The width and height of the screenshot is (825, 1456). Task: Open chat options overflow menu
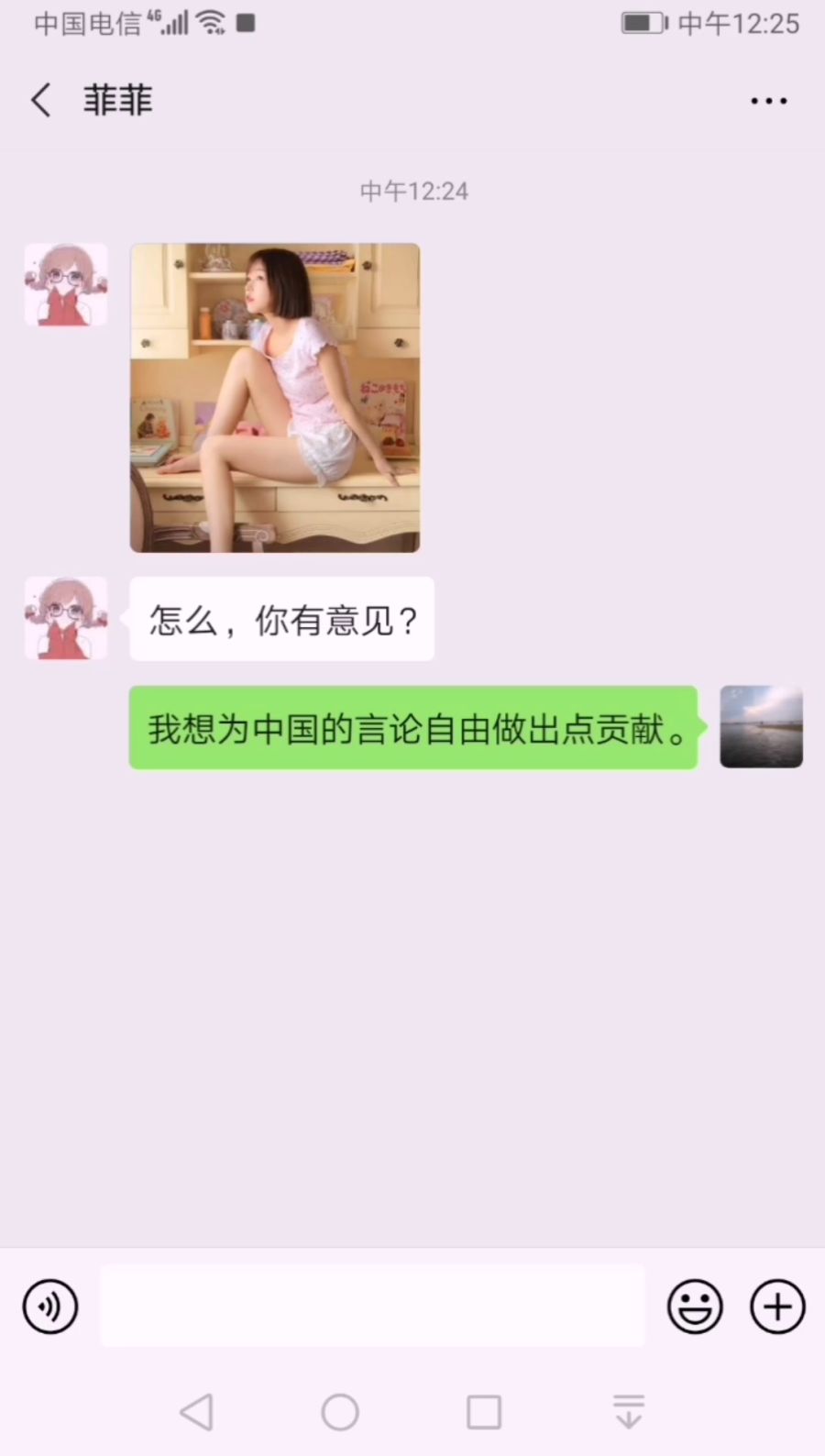click(768, 101)
